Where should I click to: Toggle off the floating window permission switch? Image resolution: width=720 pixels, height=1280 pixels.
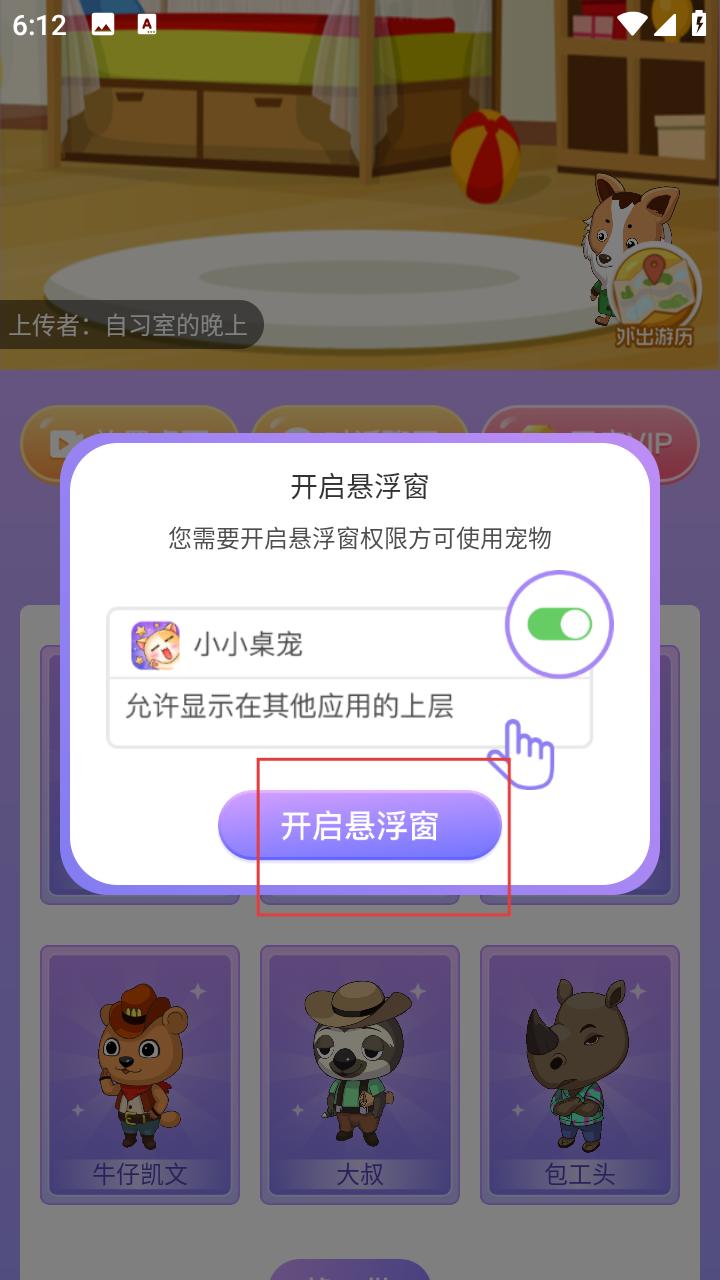558,623
